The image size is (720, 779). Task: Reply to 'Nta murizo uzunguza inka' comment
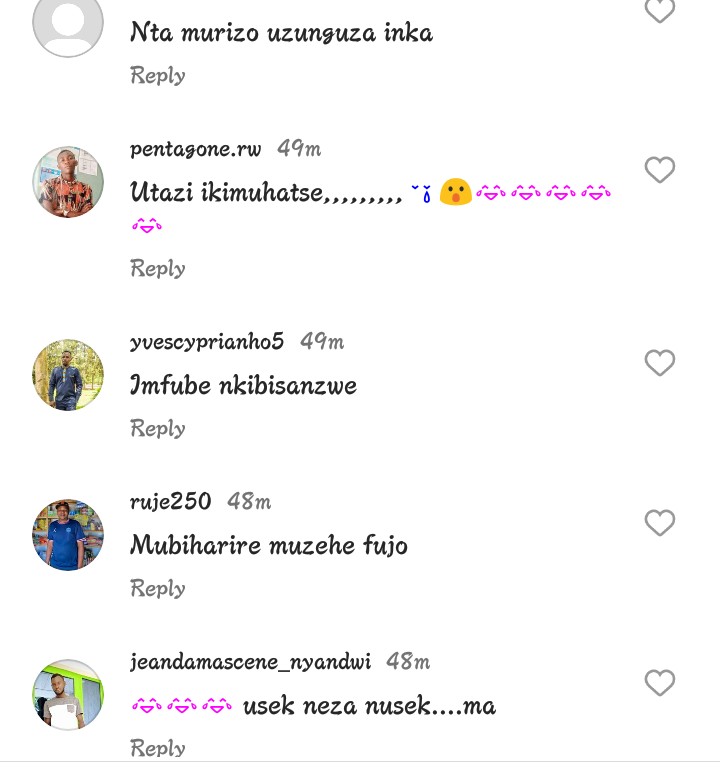tap(158, 75)
